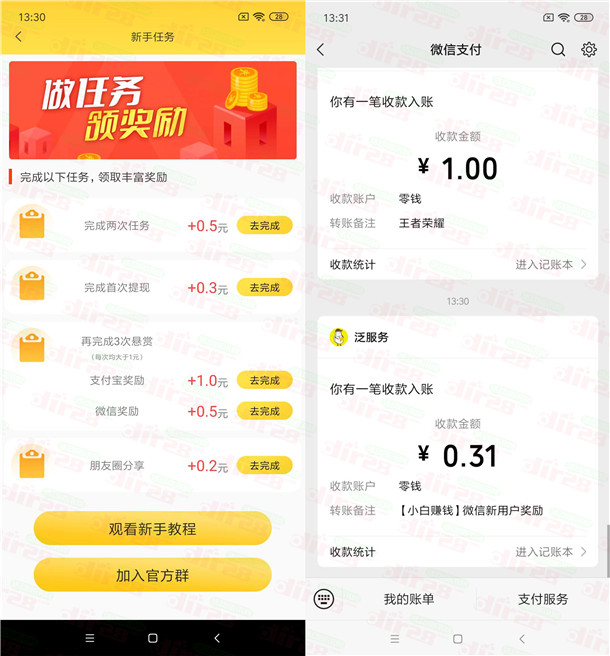Open 进入记账本 under the ¥0.31 receipt
Image resolution: width=610 pixels, height=656 pixels.
[551, 552]
